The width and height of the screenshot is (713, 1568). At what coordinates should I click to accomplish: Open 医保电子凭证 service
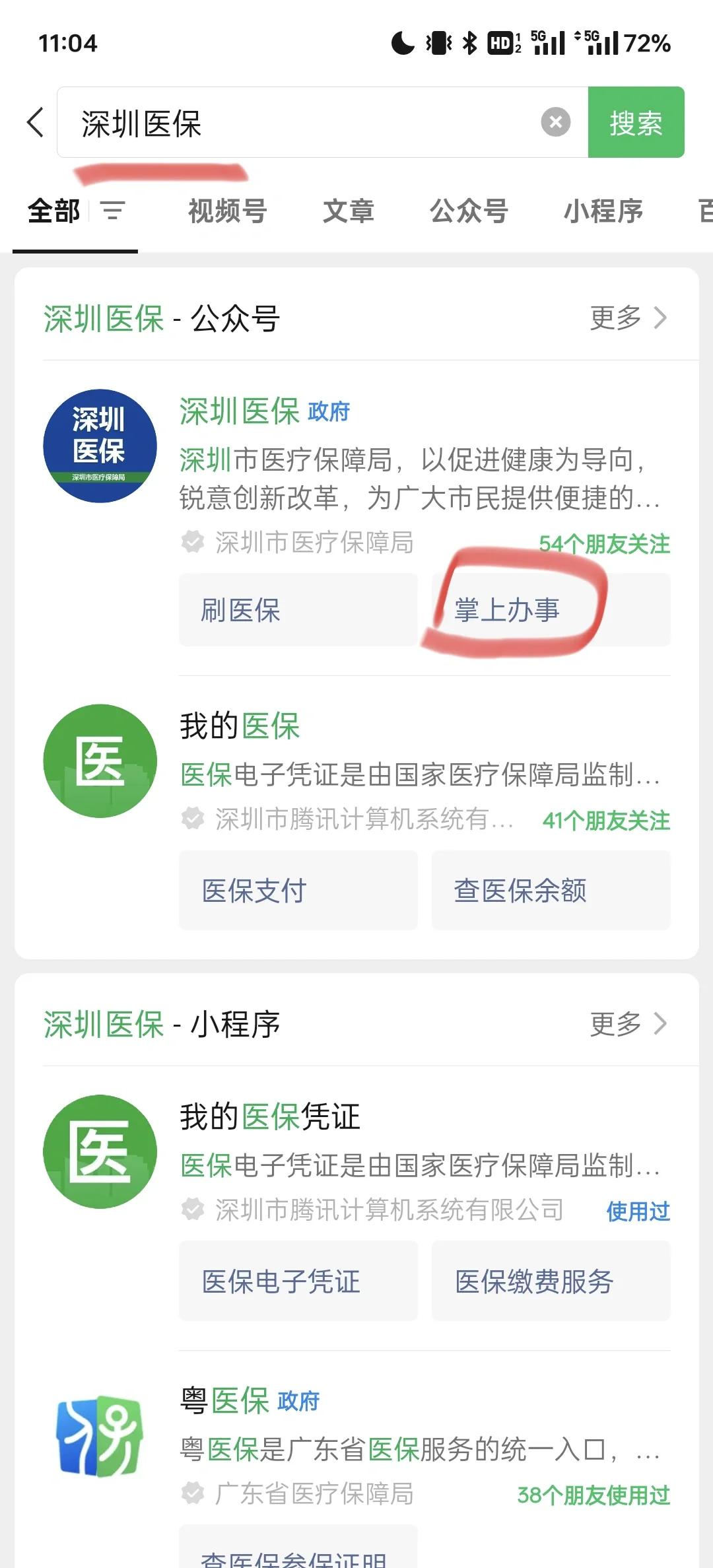[x=297, y=1281]
